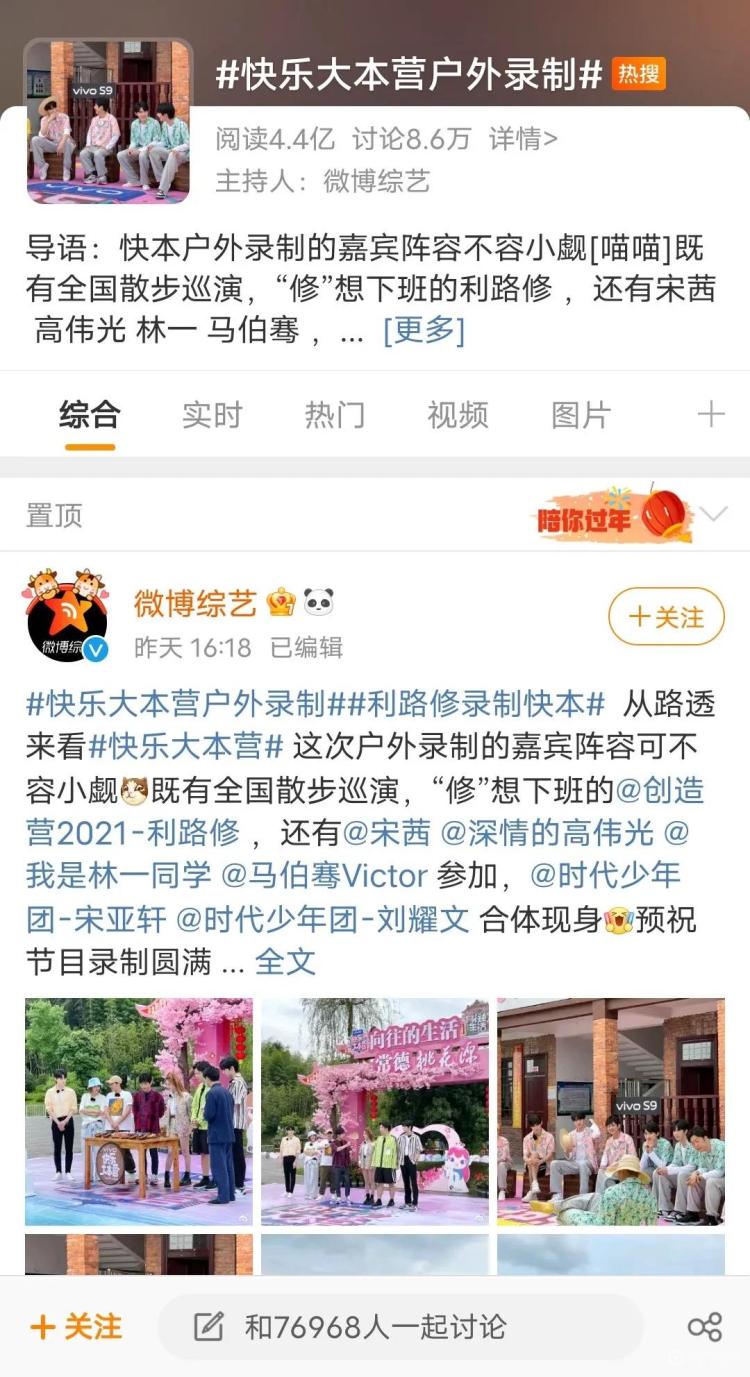The image size is (750, 1377).
Task: Open the 实时 tab
Action: 212,413
